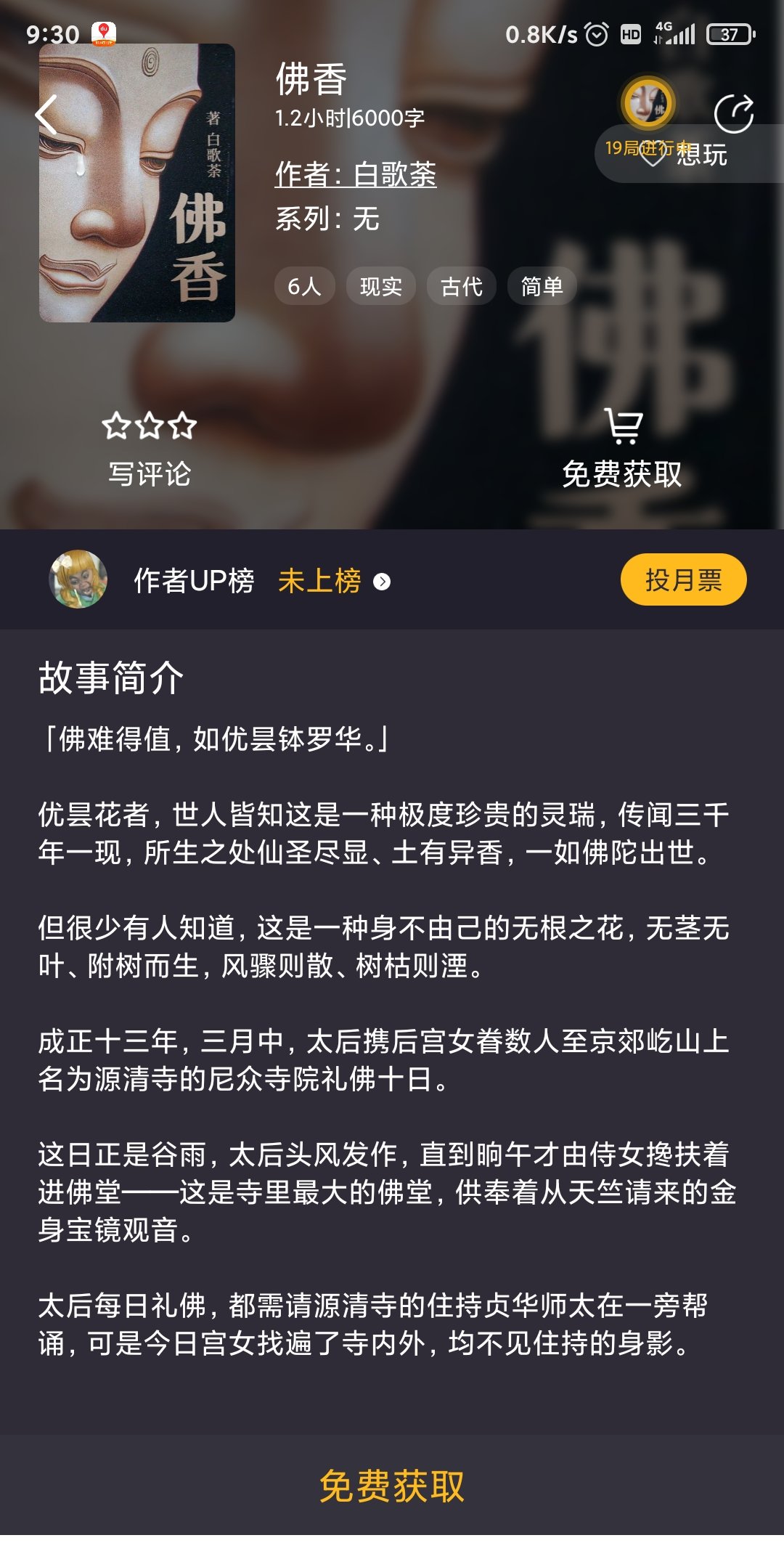Select the 简单 difficulty chip
The width and height of the screenshot is (784, 1567).
tap(542, 286)
